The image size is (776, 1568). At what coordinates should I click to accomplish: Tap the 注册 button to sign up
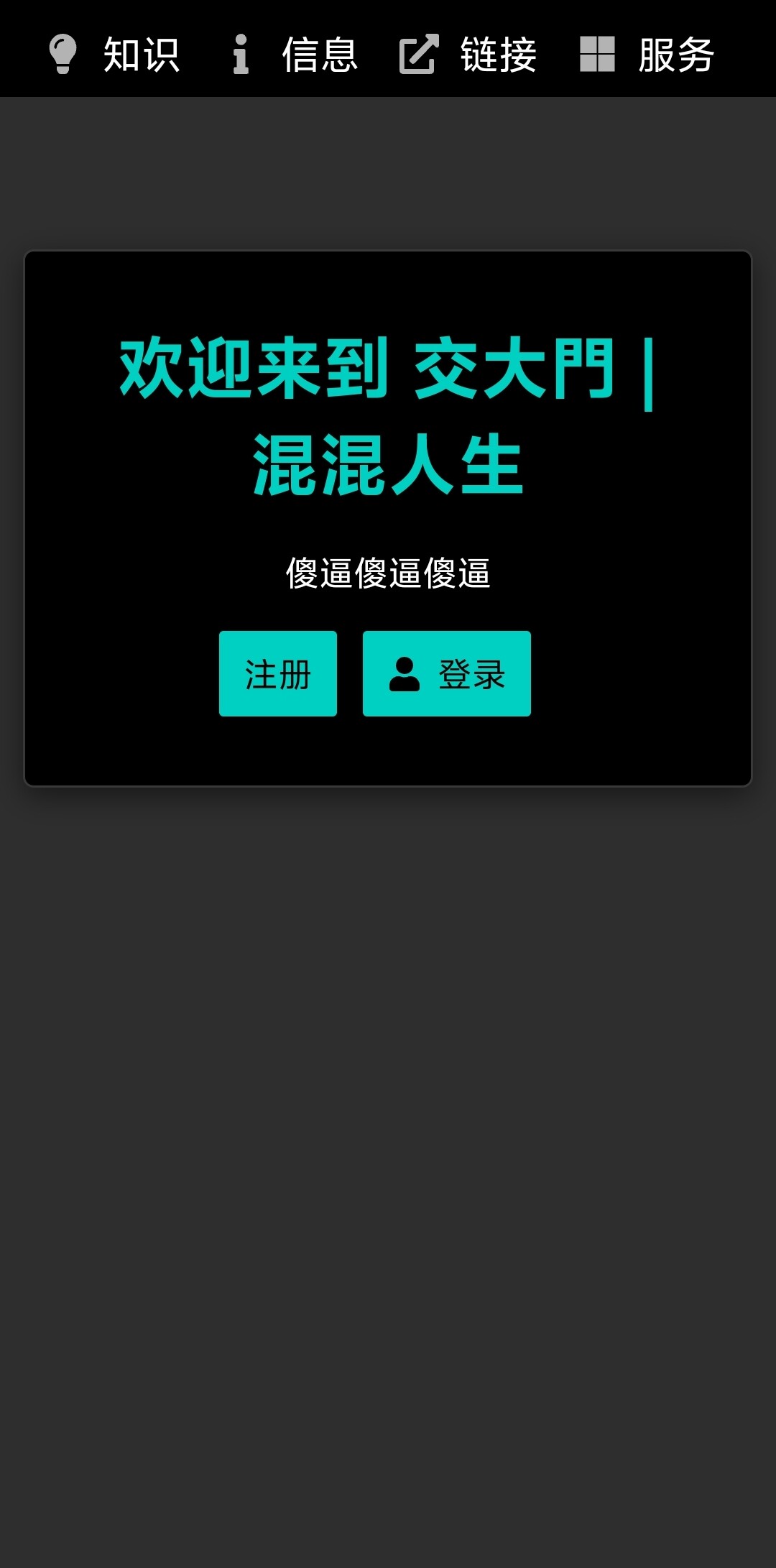278,673
